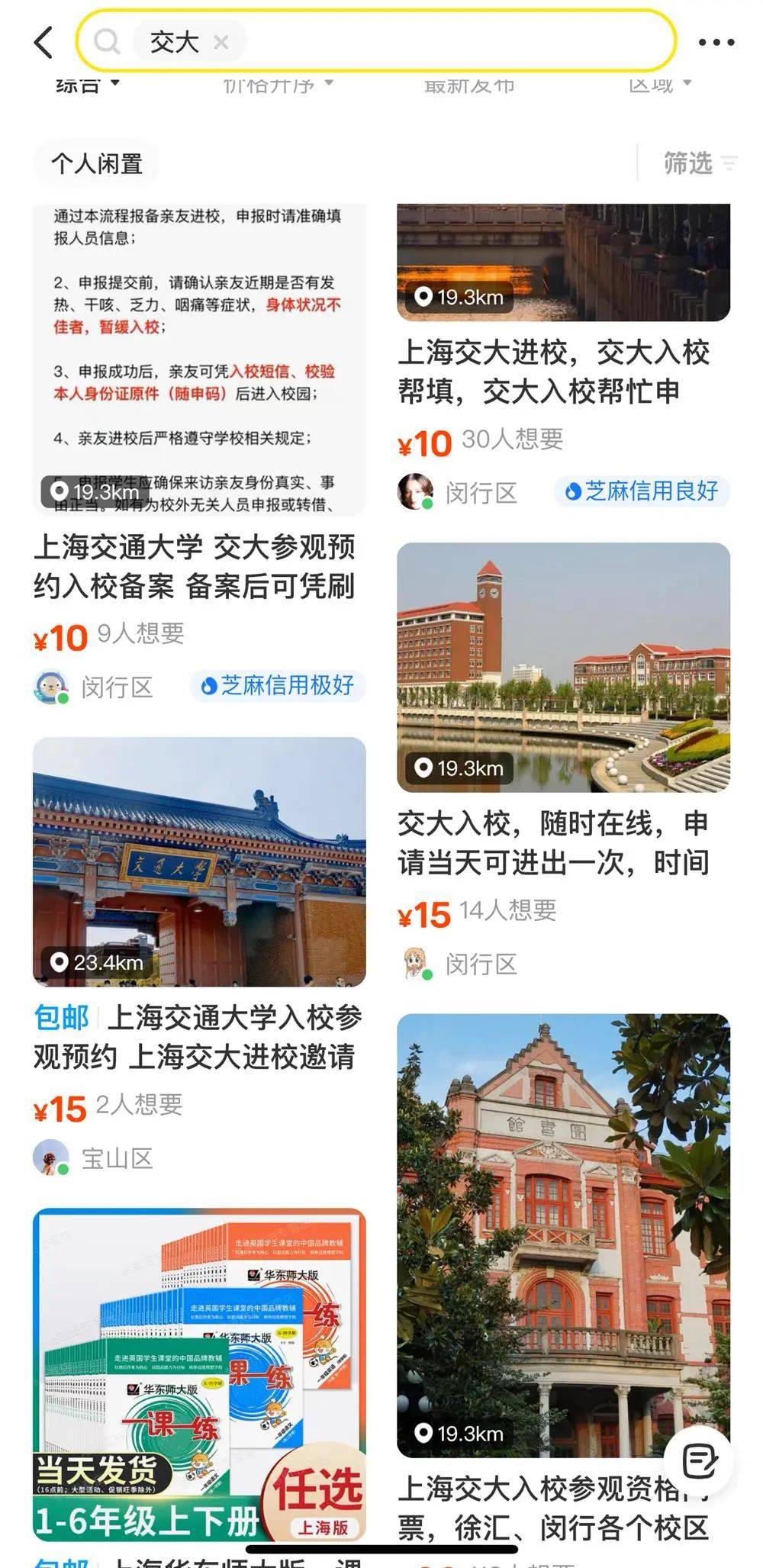The height and width of the screenshot is (1568, 763).
Task: Tap the search box to edit query
Action: [x=458, y=41]
